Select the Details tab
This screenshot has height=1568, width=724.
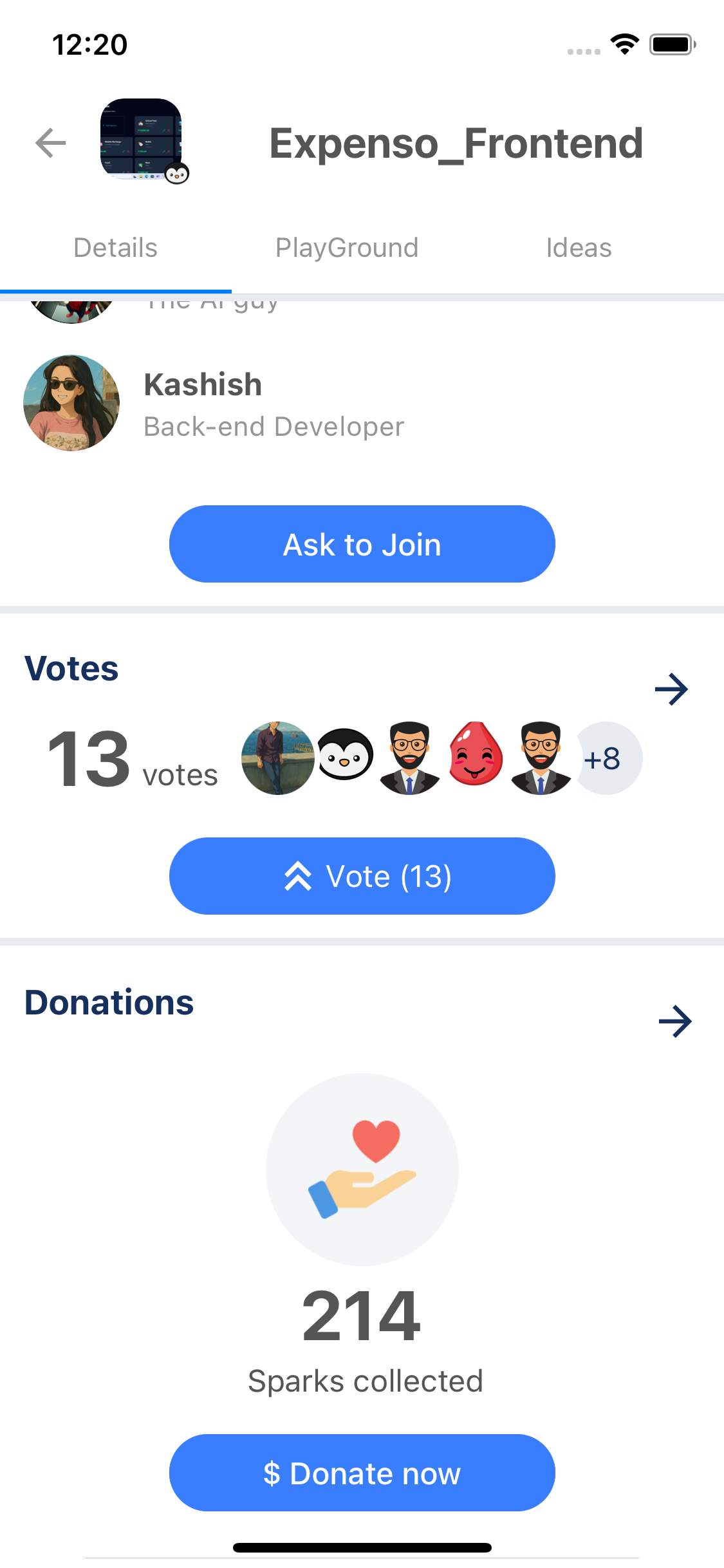coord(116,247)
